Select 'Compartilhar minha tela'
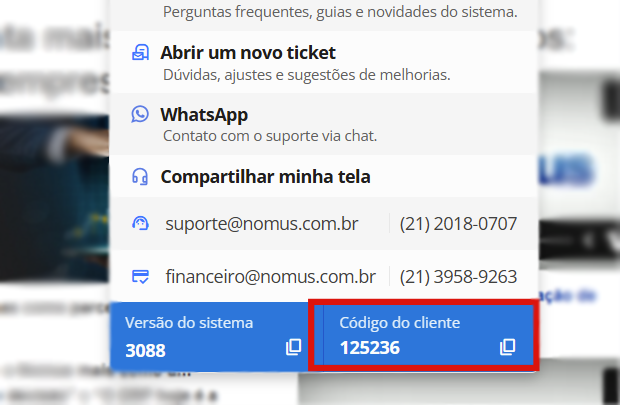Viewport: 620px width, 405px height. tap(265, 177)
